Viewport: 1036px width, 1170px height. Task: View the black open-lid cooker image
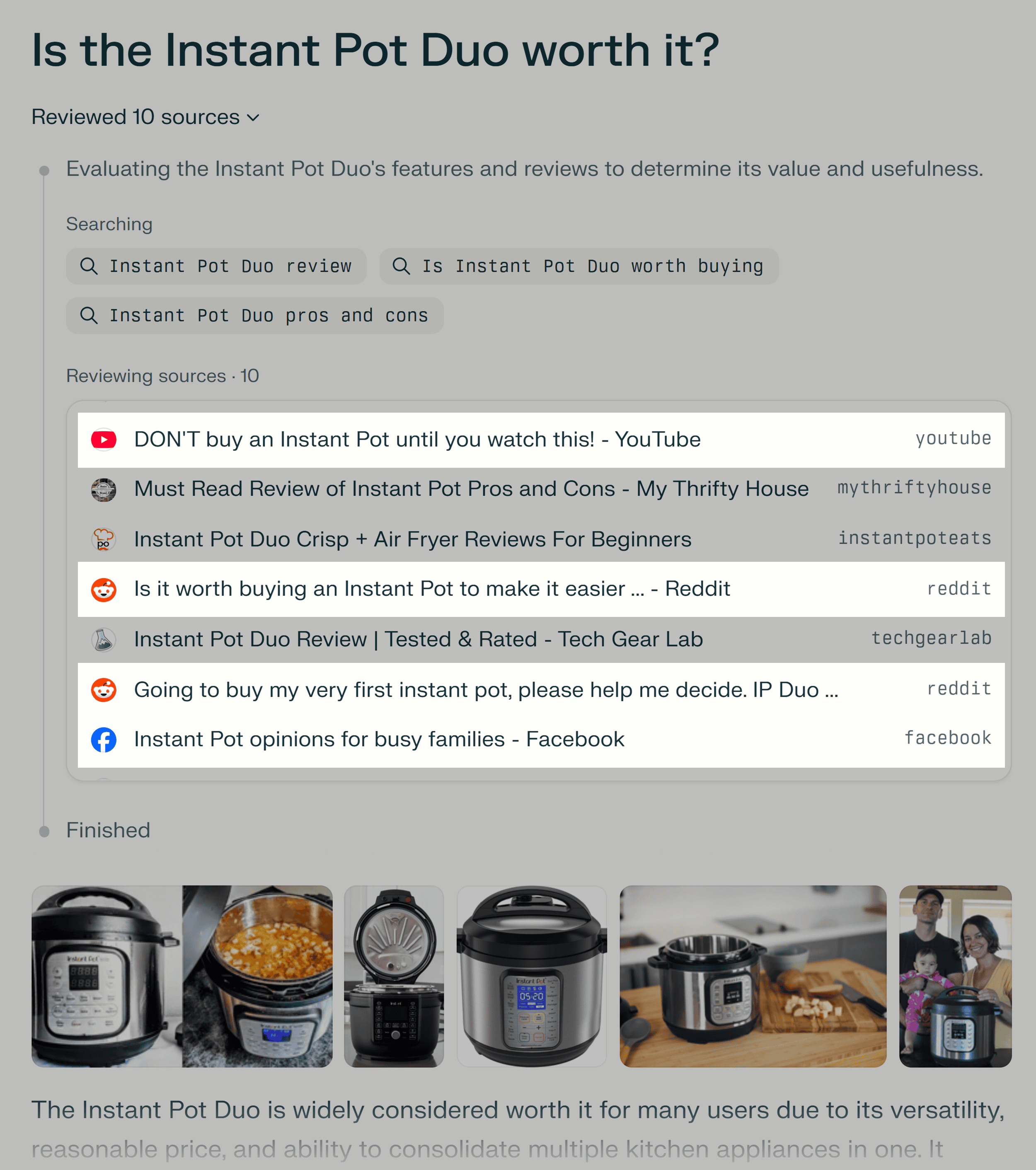[x=393, y=976]
